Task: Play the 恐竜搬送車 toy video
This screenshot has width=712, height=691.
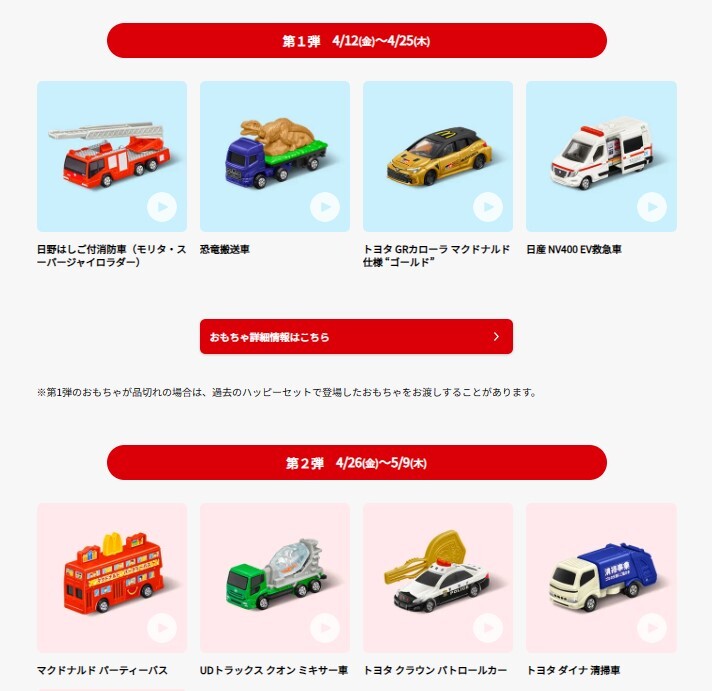Action: (x=325, y=207)
